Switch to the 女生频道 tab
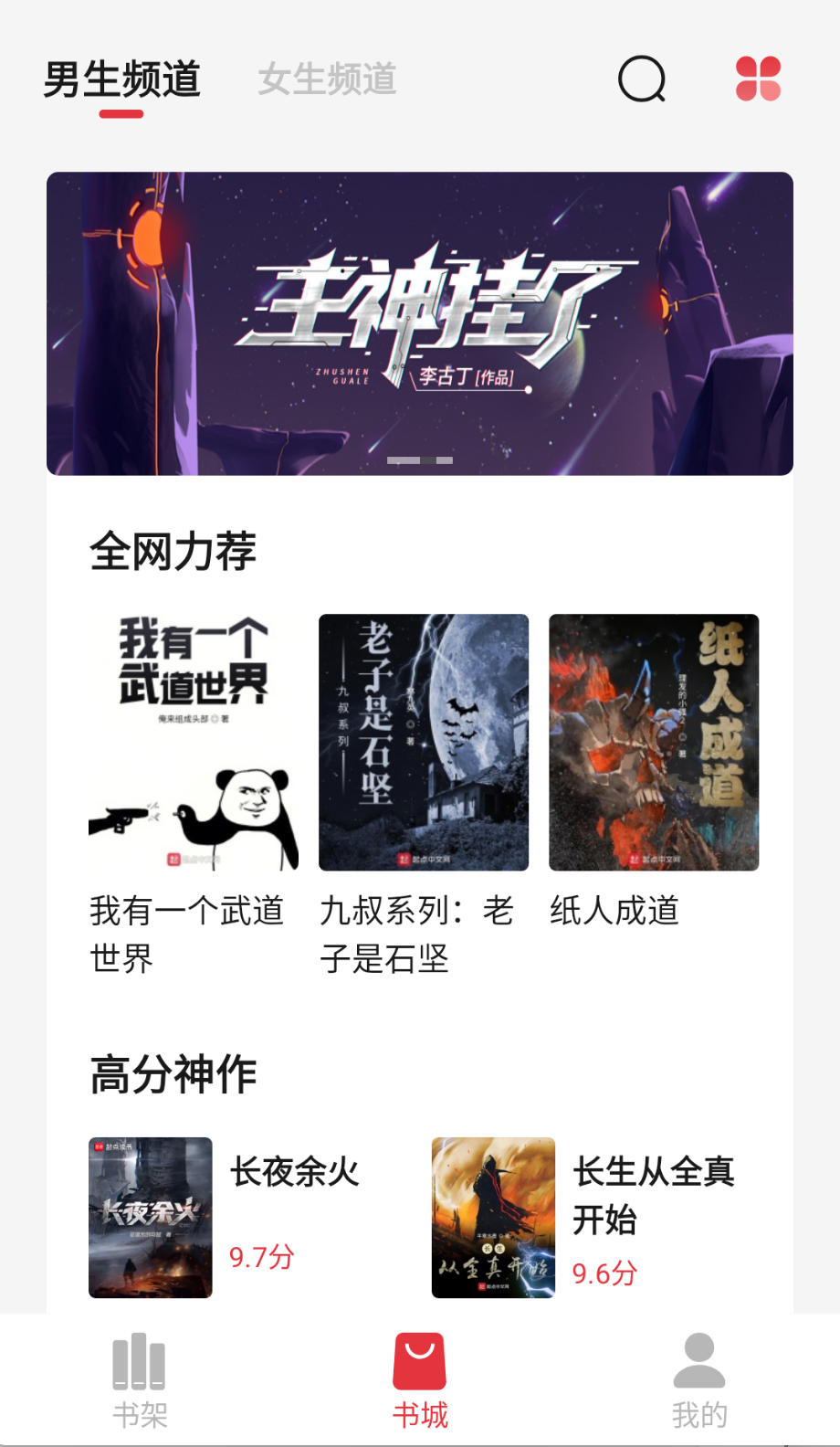The image size is (840, 1447). pyautogui.click(x=326, y=80)
